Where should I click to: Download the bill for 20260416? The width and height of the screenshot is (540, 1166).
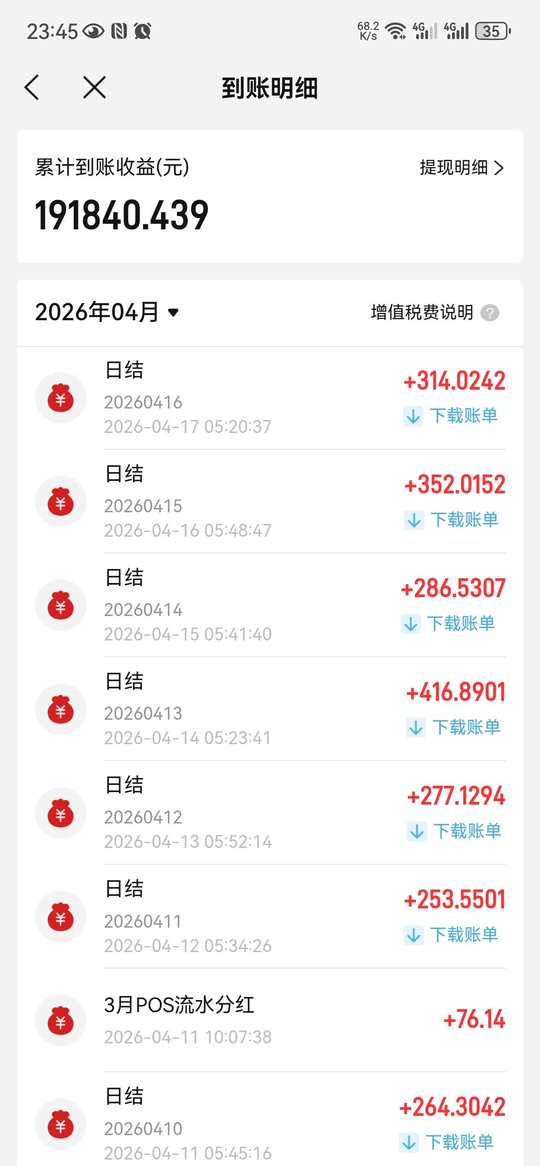[x=451, y=416]
